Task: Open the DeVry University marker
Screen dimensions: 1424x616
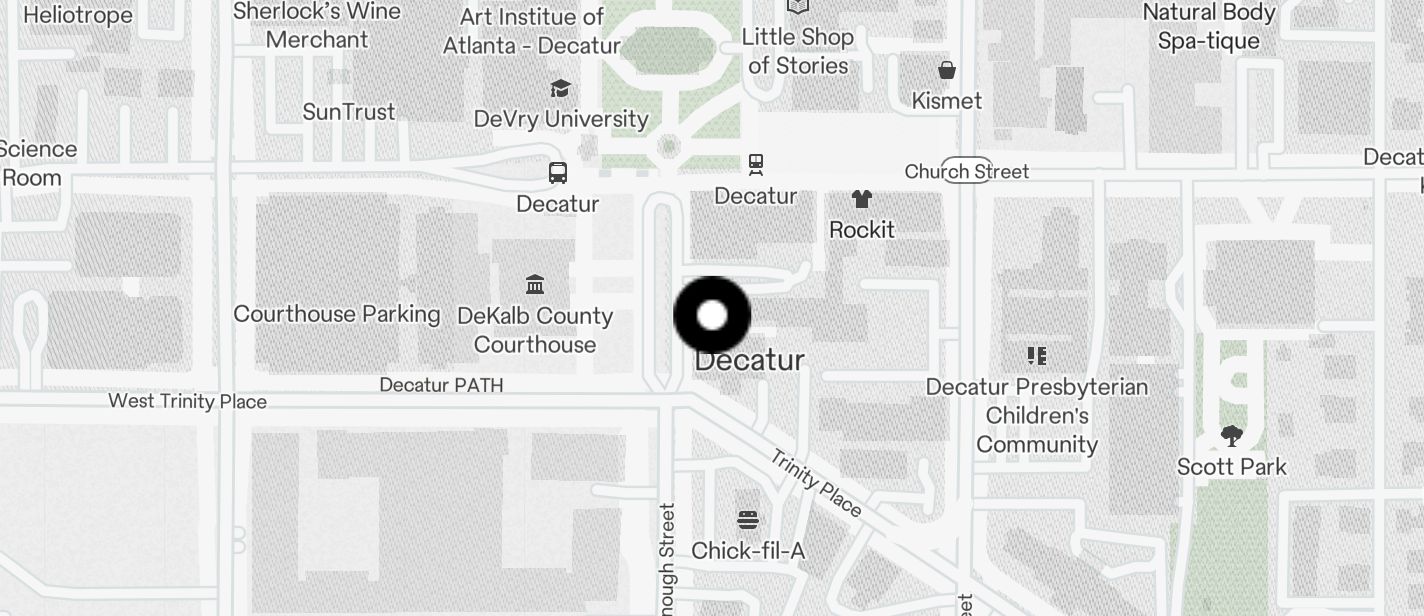Action: [560, 89]
